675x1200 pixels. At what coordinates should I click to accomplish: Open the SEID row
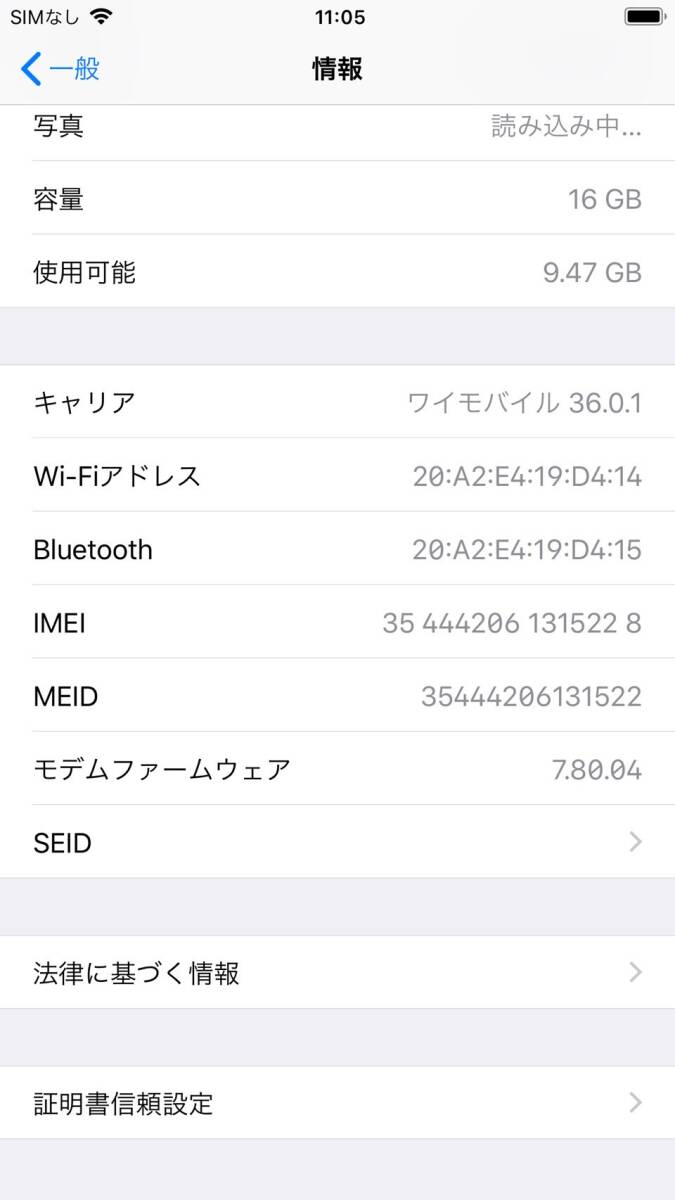[x=337, y=842]
